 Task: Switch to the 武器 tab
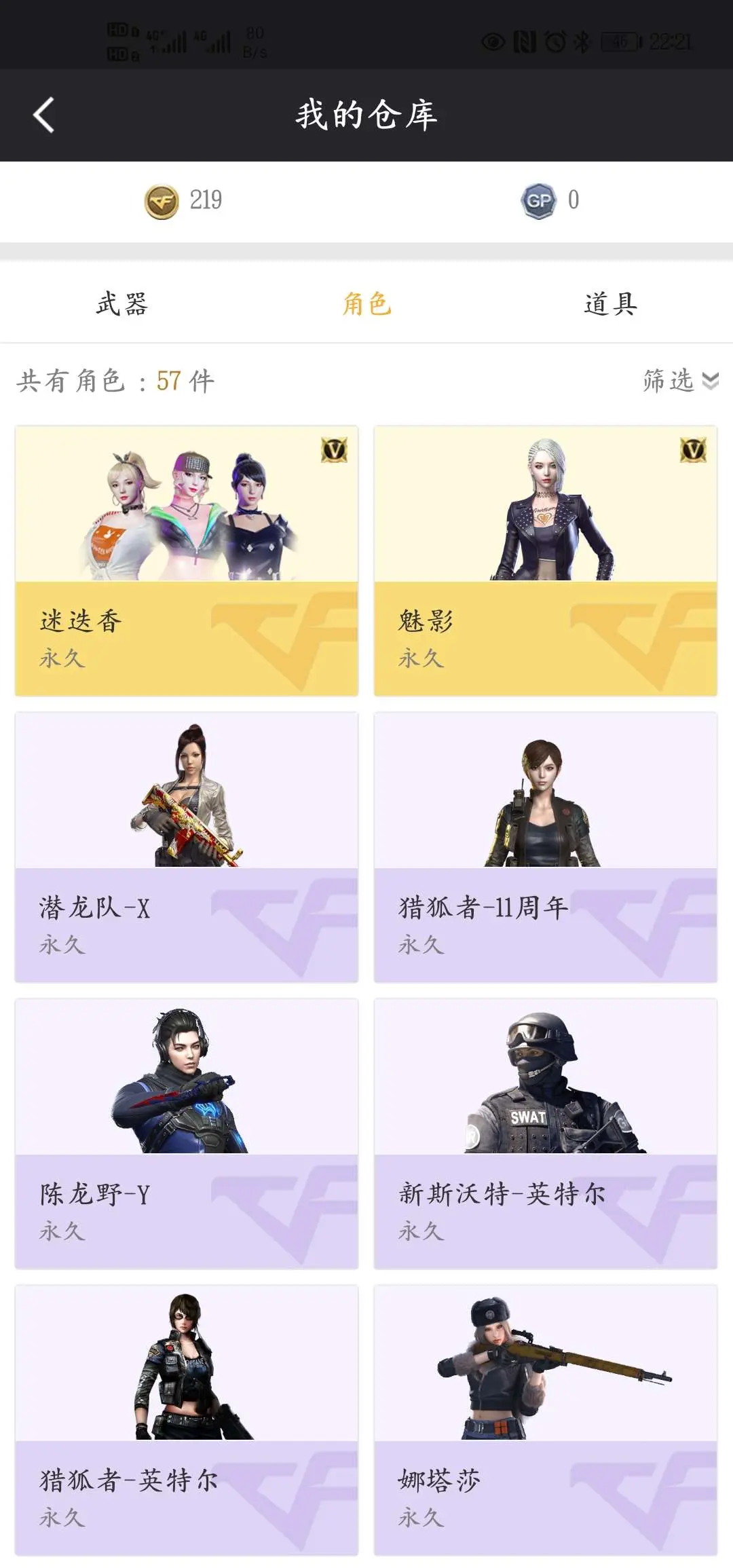(122, 303)
